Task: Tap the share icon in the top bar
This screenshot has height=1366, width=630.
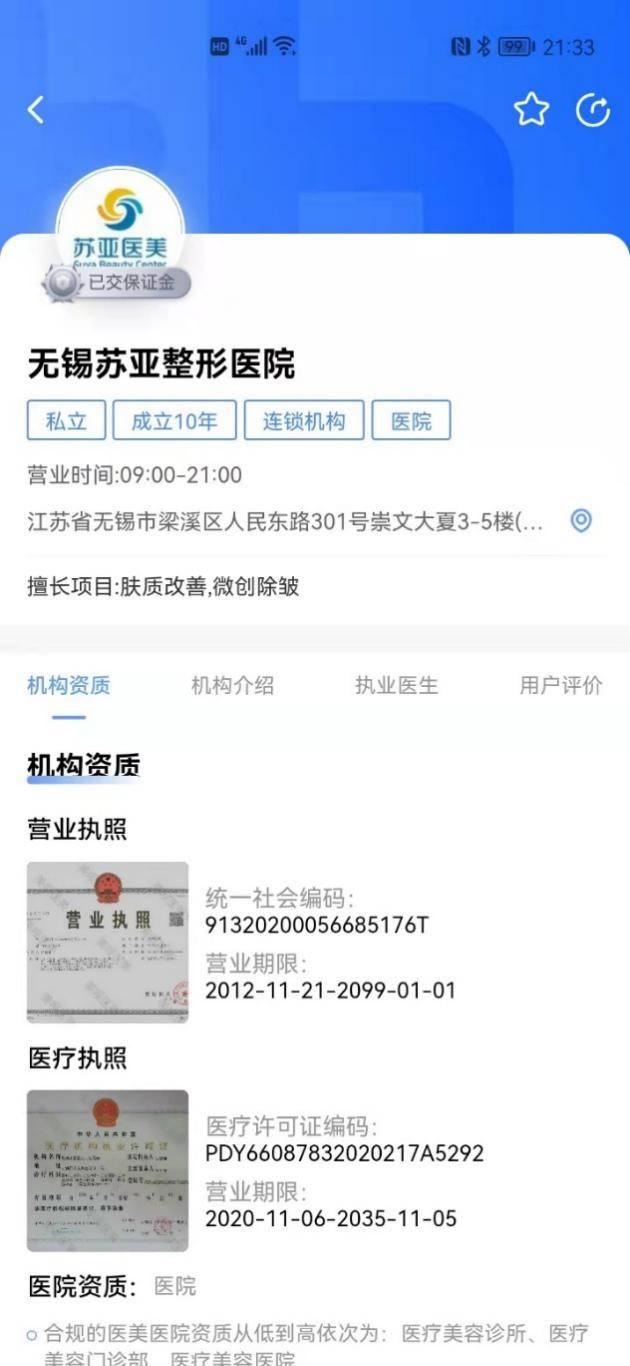Action: point(593,110)
